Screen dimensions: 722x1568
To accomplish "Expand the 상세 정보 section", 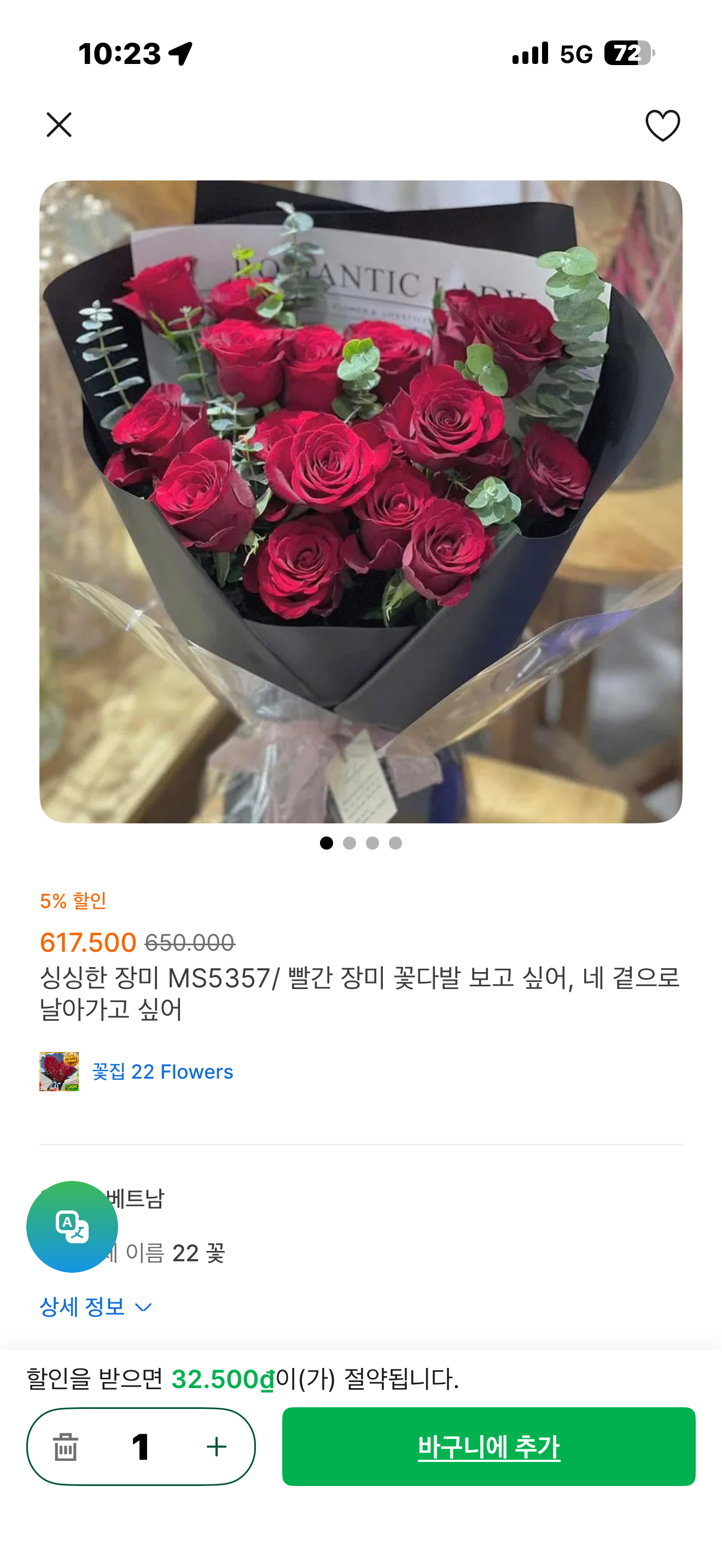I will pyautogui.click(x=96, y=1307).
